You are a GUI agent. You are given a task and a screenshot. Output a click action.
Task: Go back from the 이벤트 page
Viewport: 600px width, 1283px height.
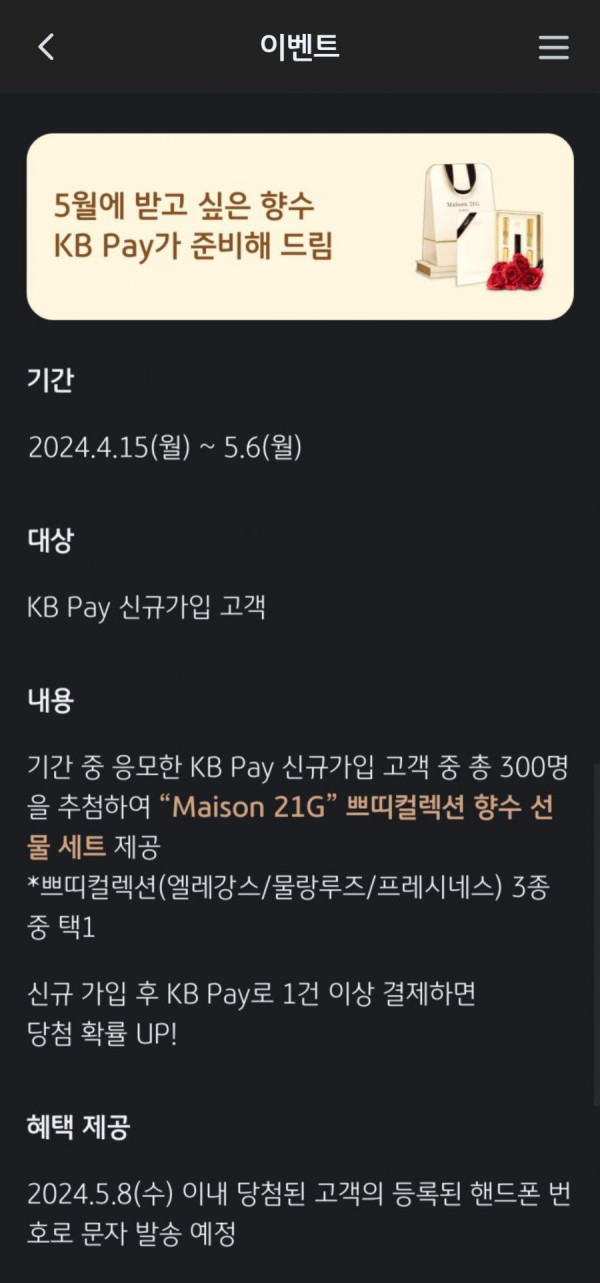pos(46,47)
